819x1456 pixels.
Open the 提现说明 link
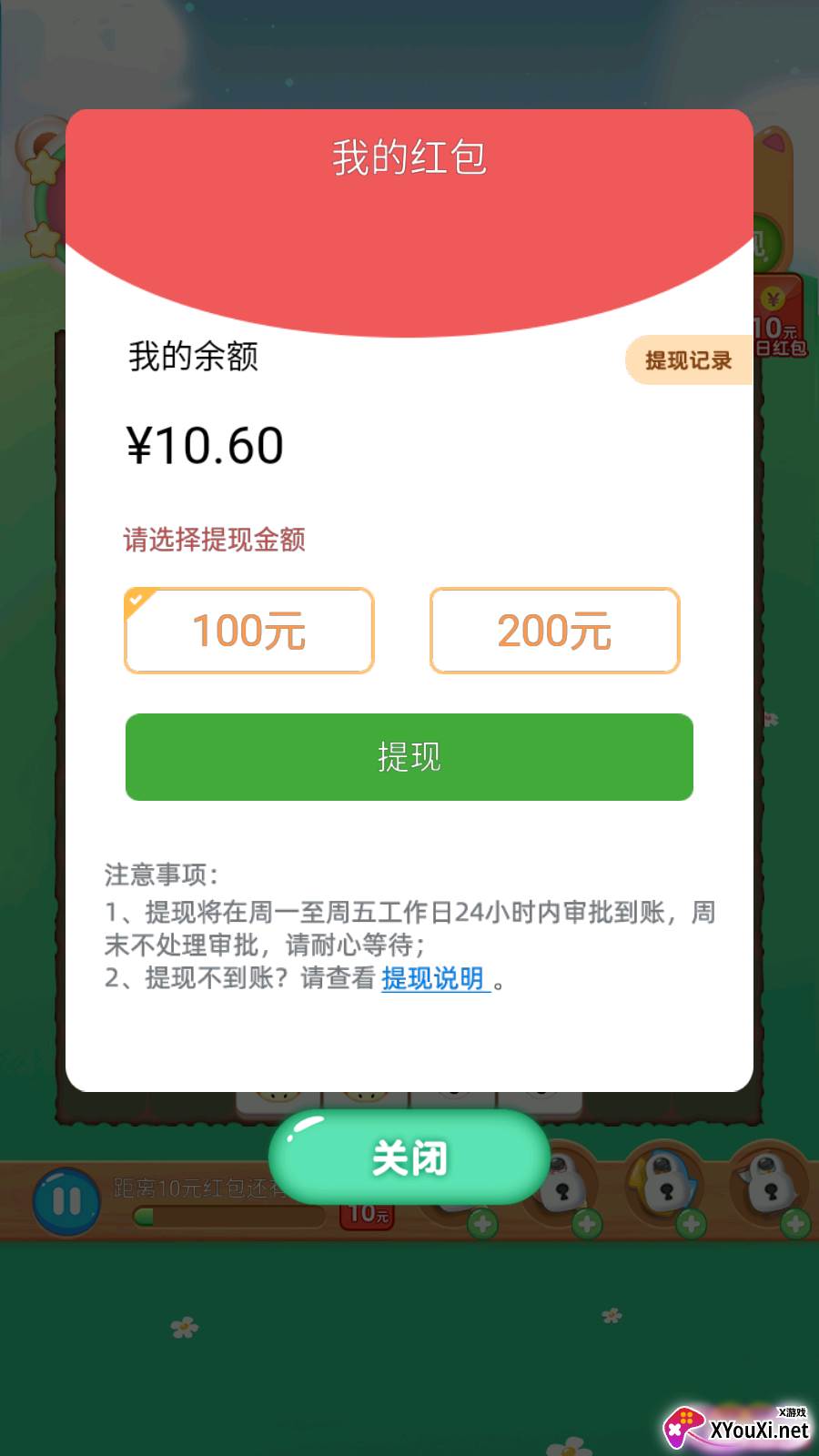coord(434,978)
